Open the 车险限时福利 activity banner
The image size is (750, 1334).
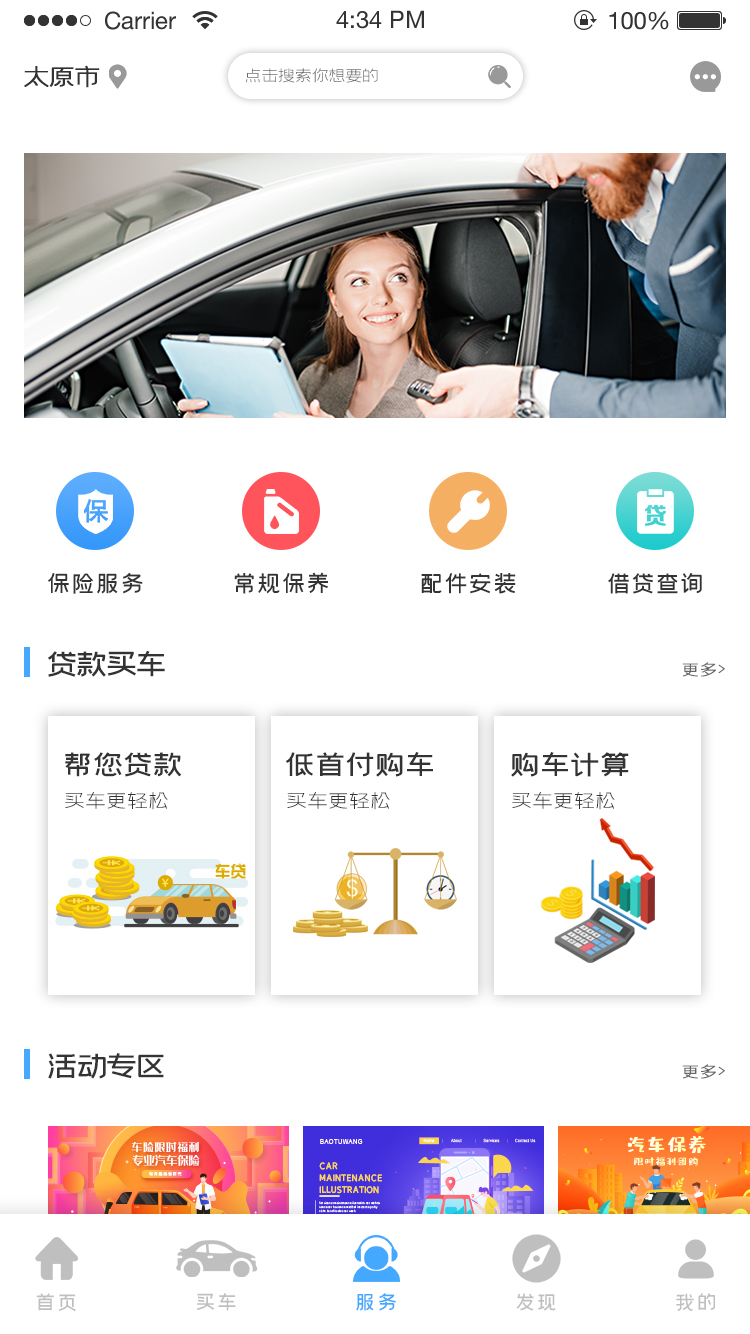click(x=168, y=1170)
